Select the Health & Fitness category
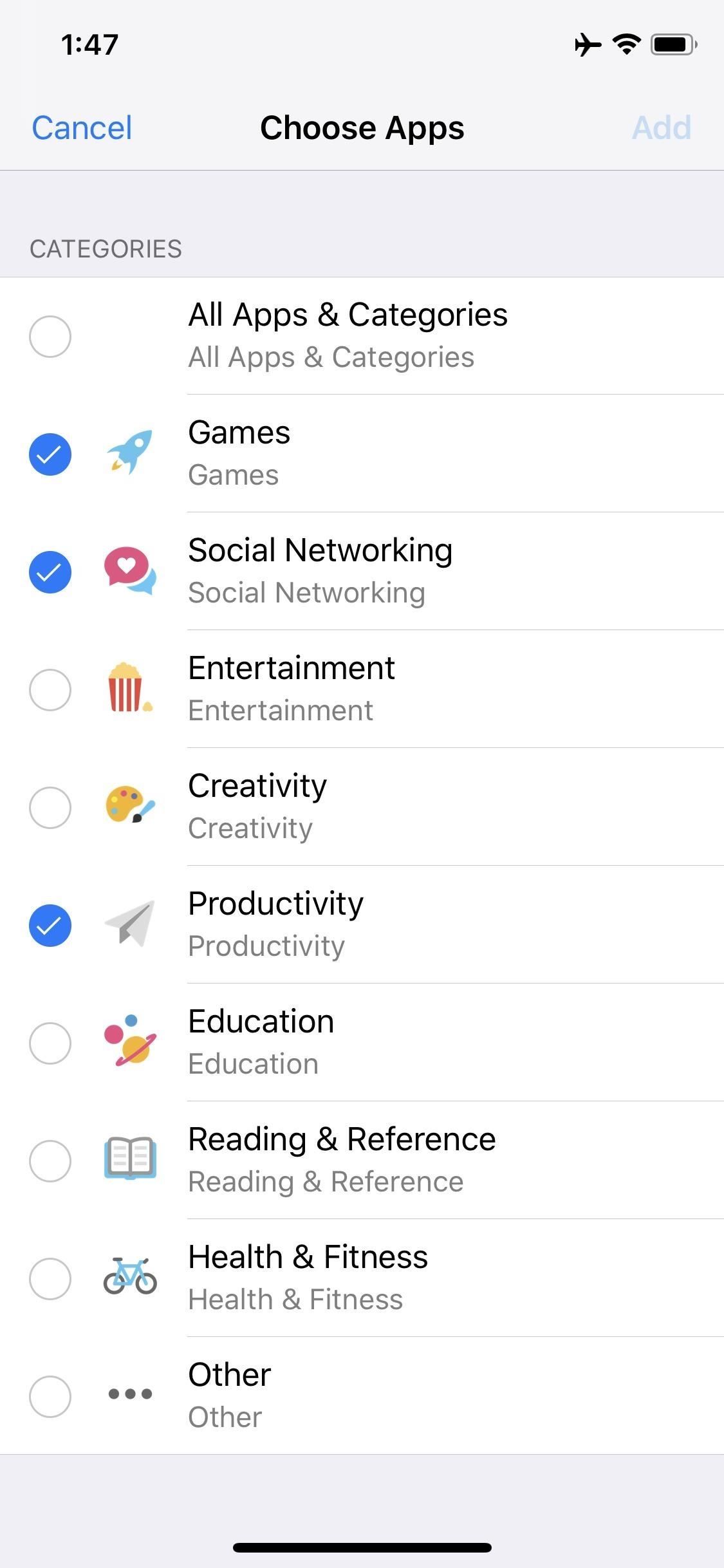Image resolution: width=724 pixels, height=1568 pixels. pos(51,1278)
